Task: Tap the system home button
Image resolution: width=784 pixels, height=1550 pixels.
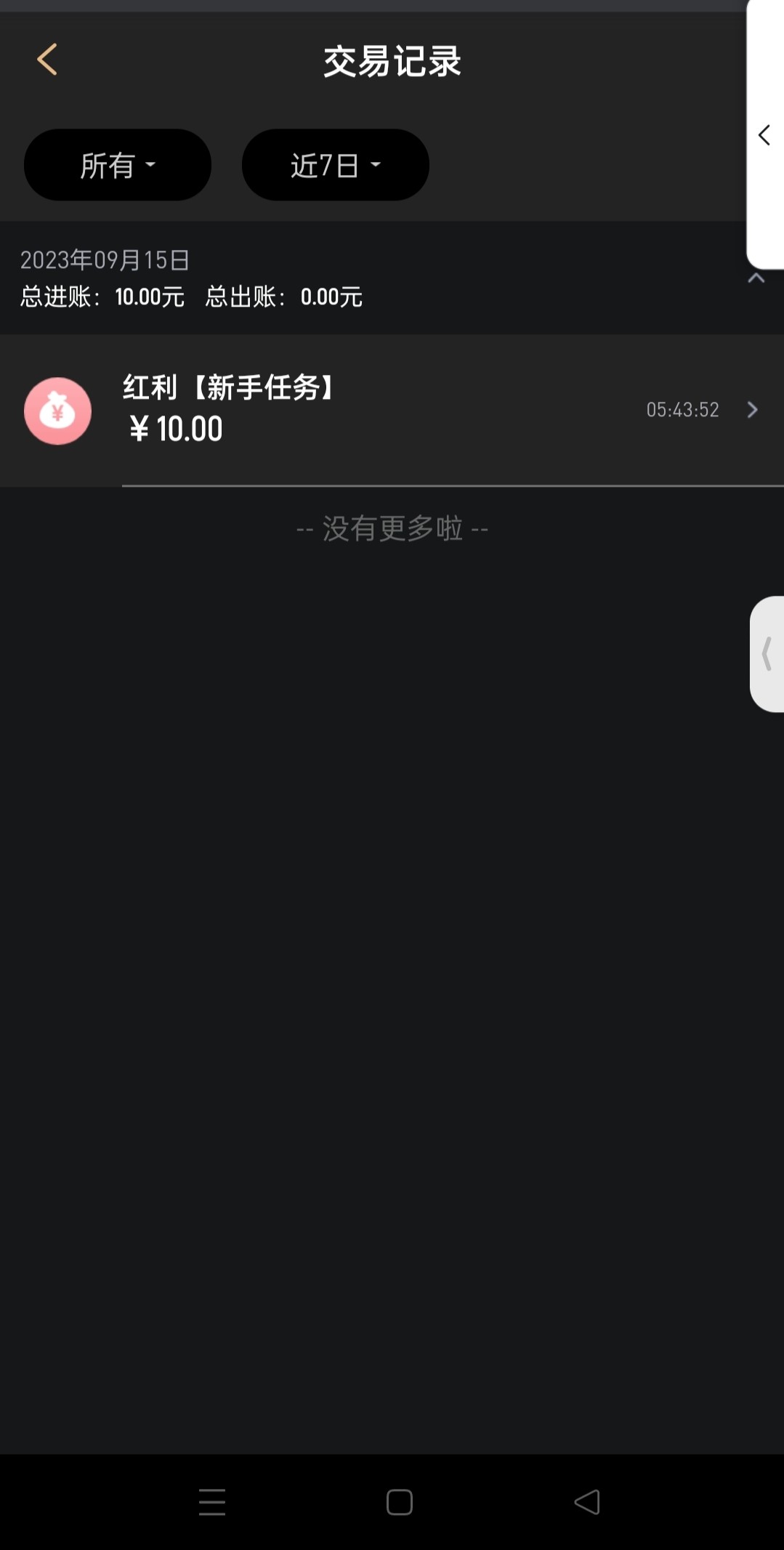Action: coord(399,1502)
